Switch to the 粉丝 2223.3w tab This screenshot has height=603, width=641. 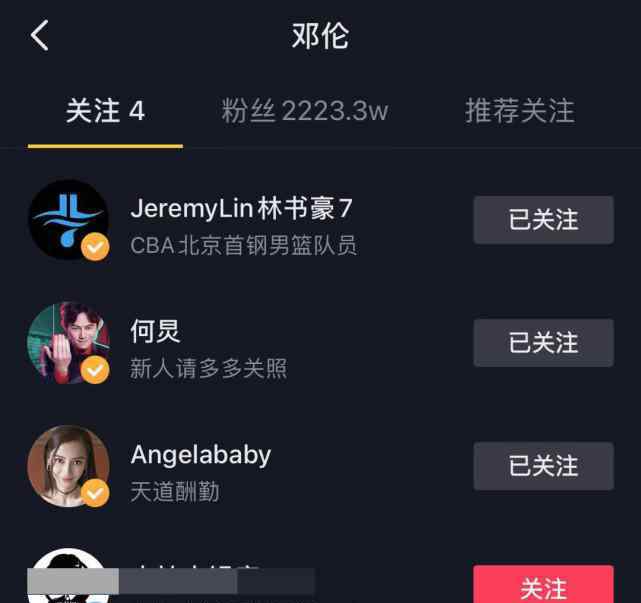(x=304, y=110)
